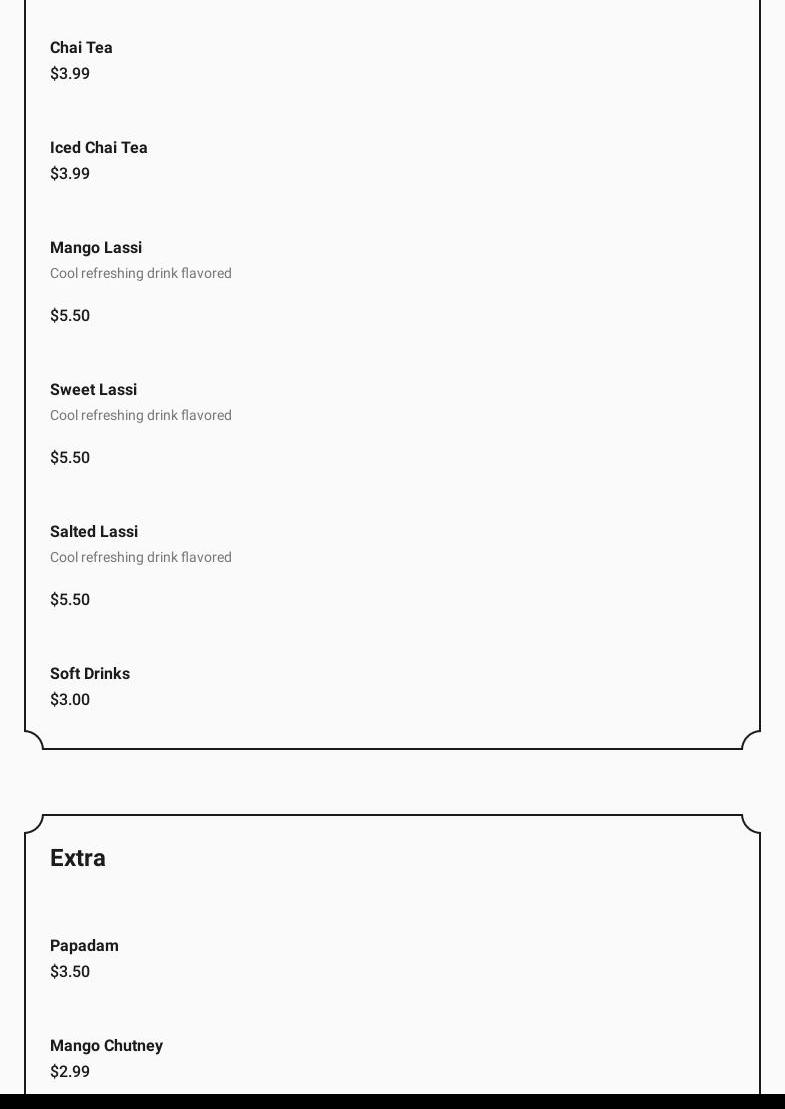This screenshot has width=785, height=1109.
Task: Open the Chai Tea menu item
Action: click(82, 48)
